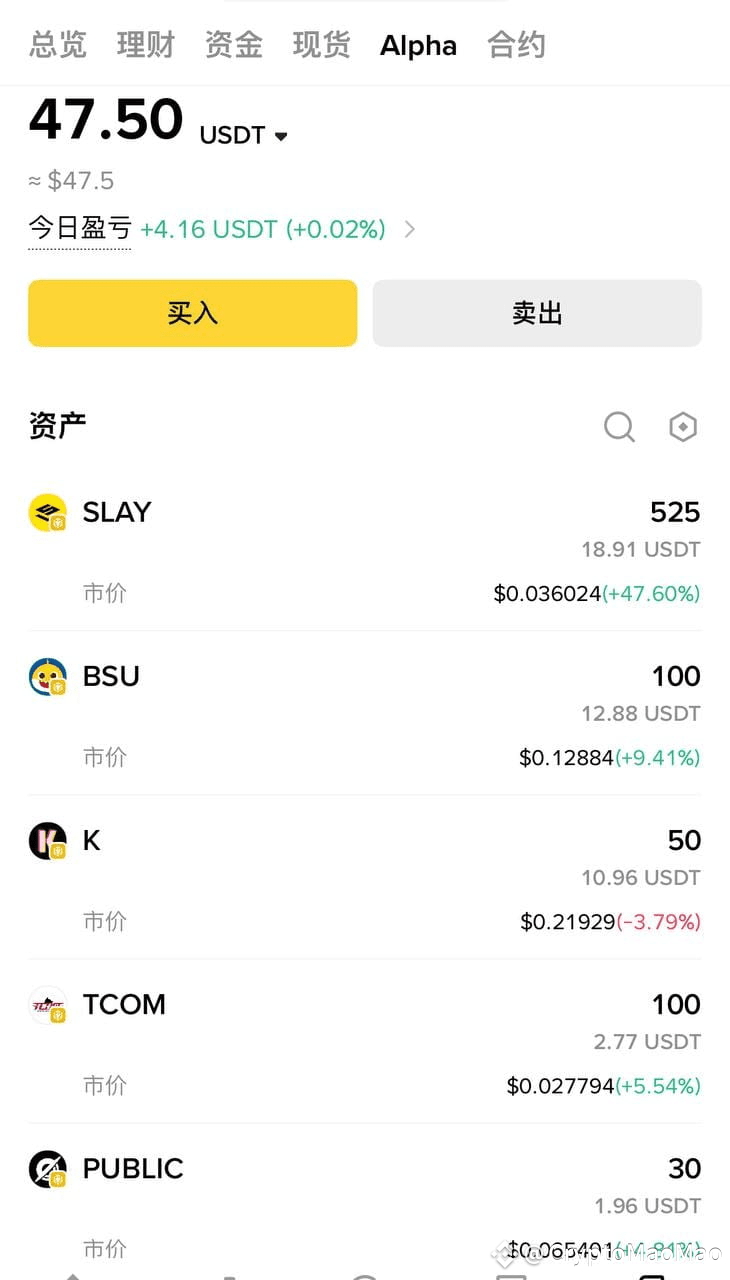Viewport: 730px width, 1280px height.
Task: Switch to the 理财 tab
Action: [x=146, y=45]
